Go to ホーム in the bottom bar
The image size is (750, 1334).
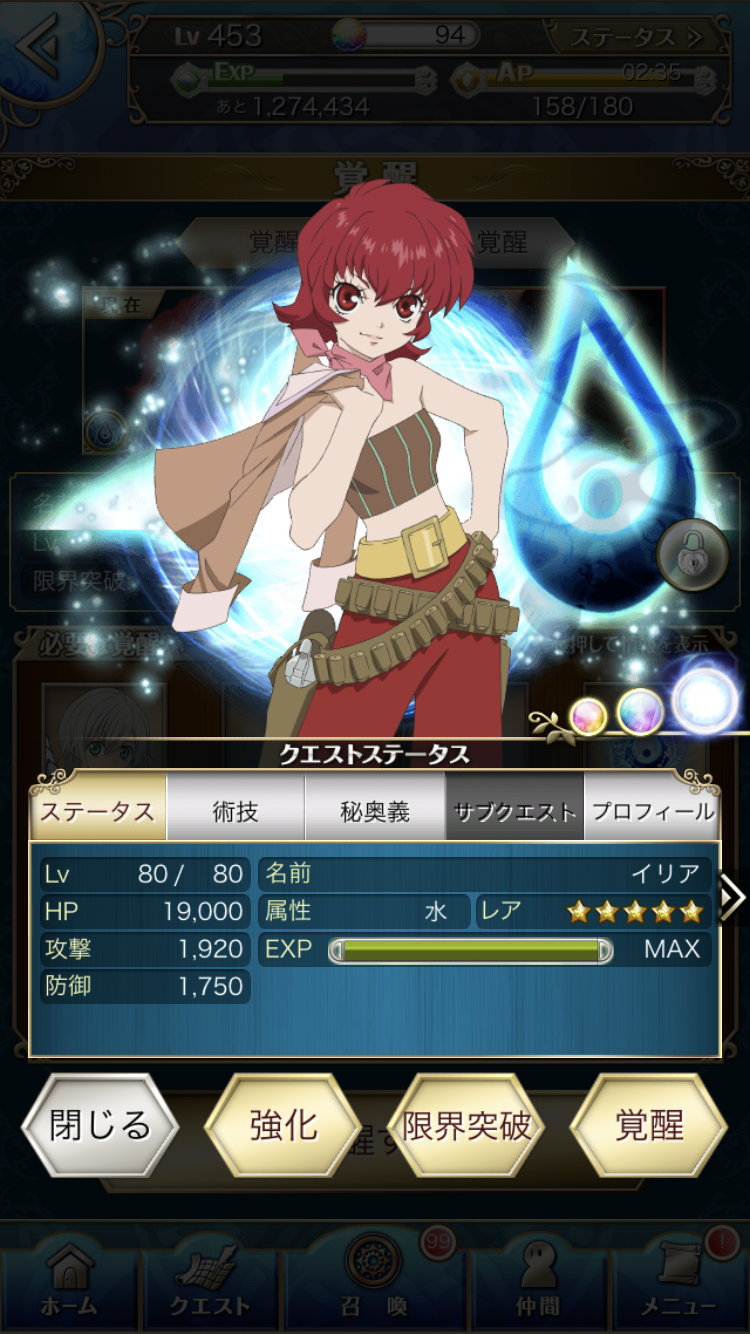(68, 1278)
